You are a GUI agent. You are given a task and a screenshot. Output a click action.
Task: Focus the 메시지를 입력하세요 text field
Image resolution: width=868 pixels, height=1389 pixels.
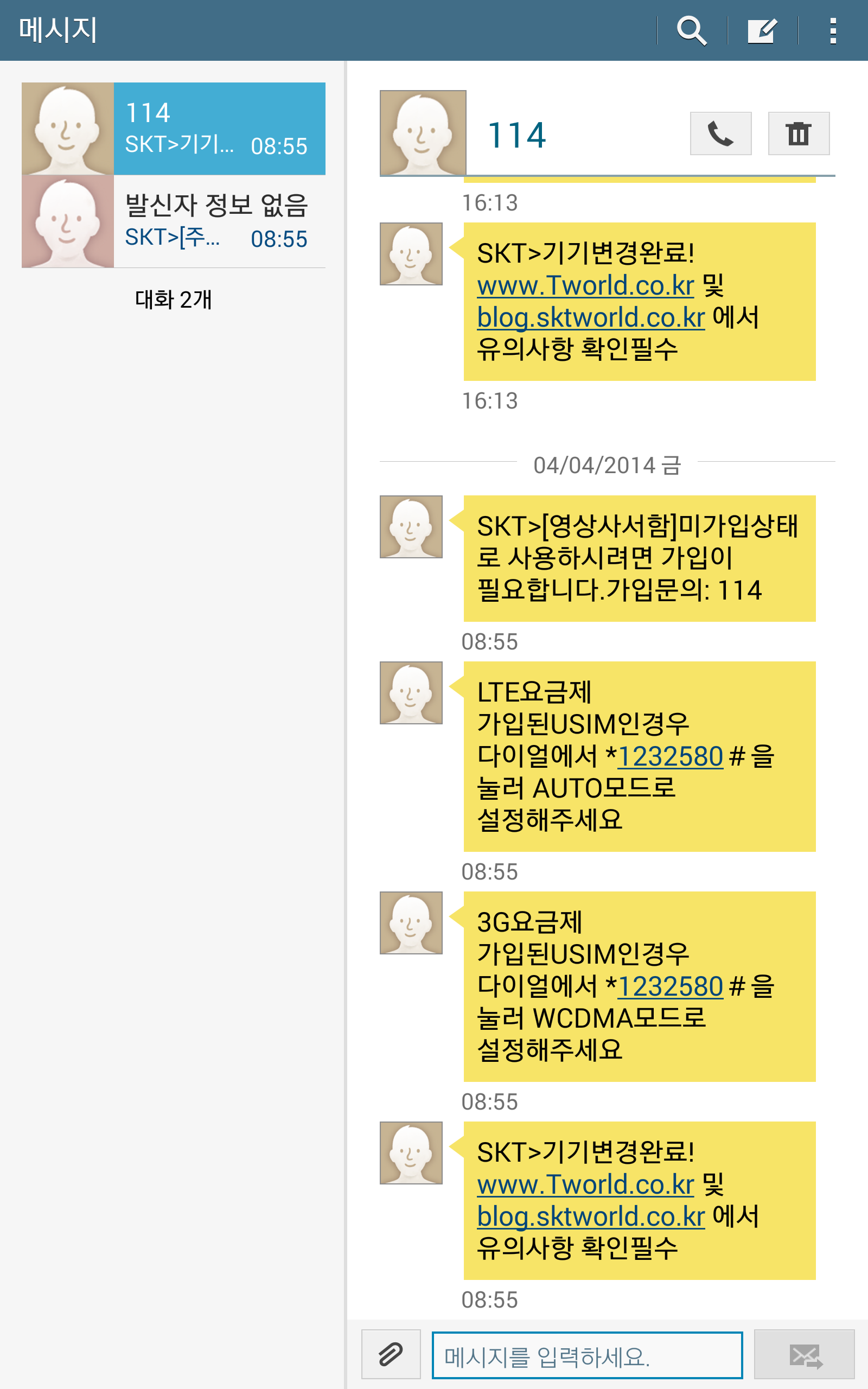coord(586,1356)
